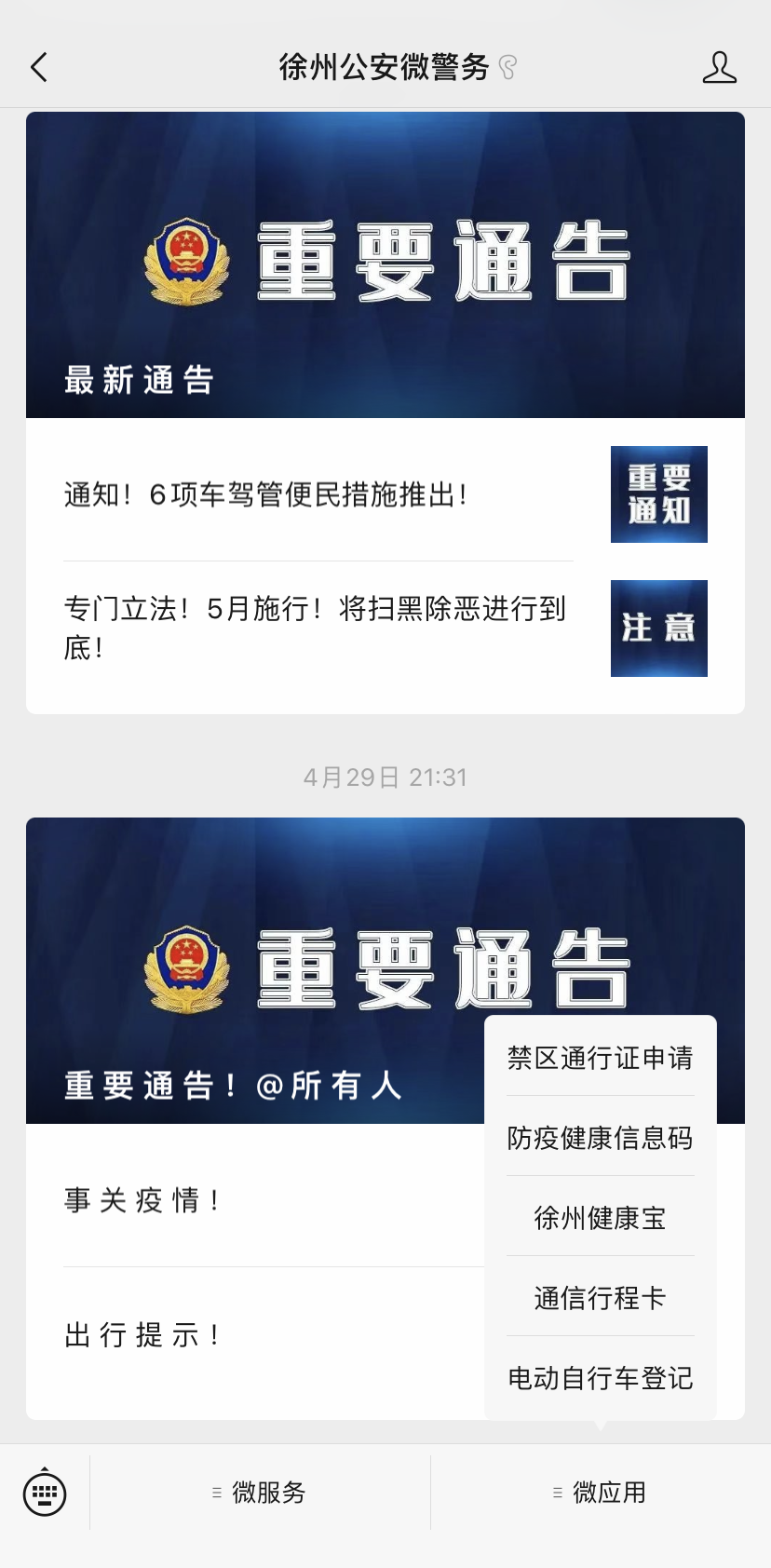Expand the 微服务 menu
This screenshot has width=771, height=1568.
click(x=260, y=1493)
